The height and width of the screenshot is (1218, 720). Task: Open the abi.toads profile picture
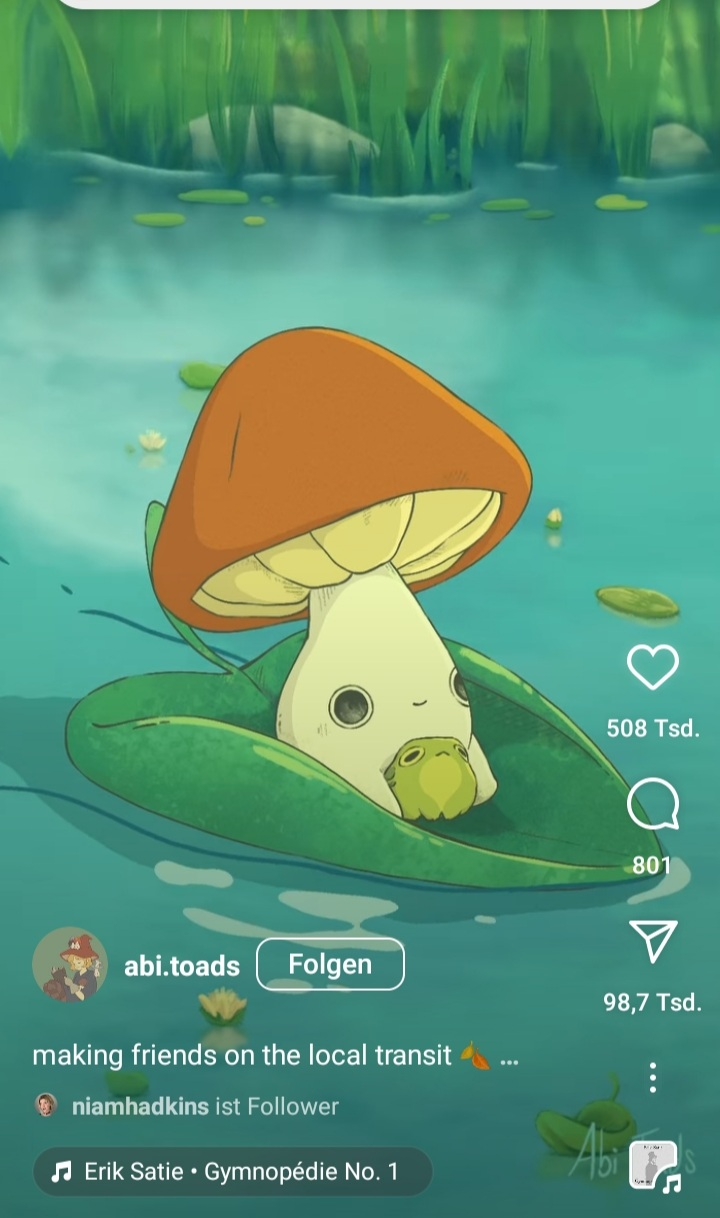click(x=70, y=964)
